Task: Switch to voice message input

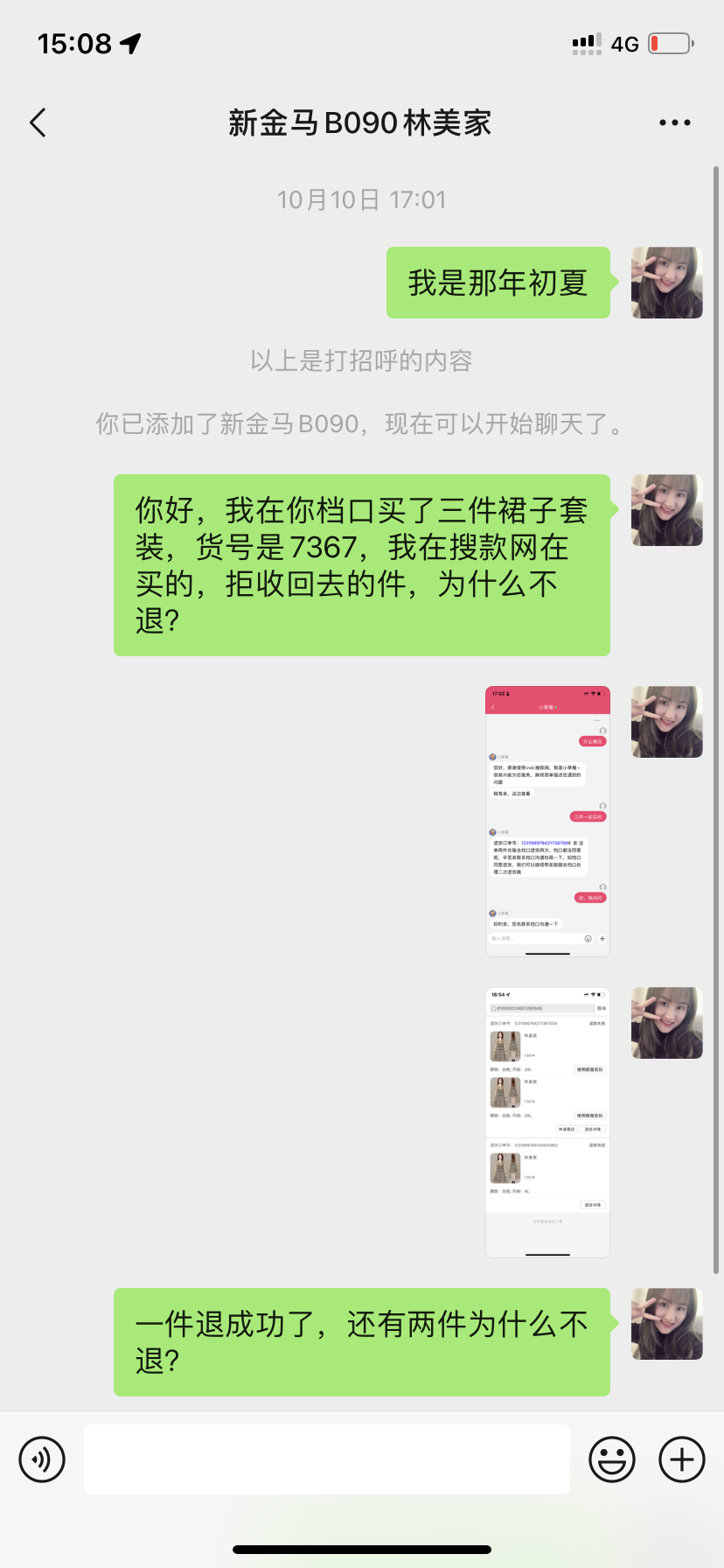Action: (42, 1459)
